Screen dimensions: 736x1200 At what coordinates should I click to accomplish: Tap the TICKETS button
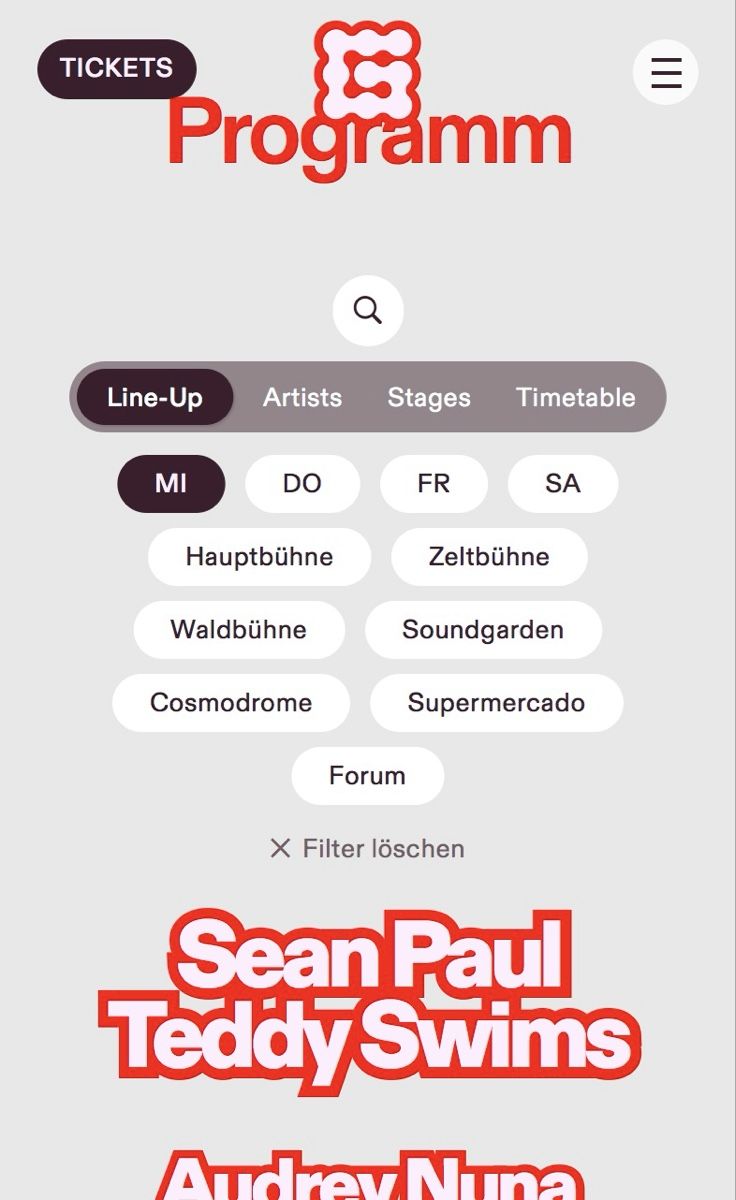click(x=117, y=68)
